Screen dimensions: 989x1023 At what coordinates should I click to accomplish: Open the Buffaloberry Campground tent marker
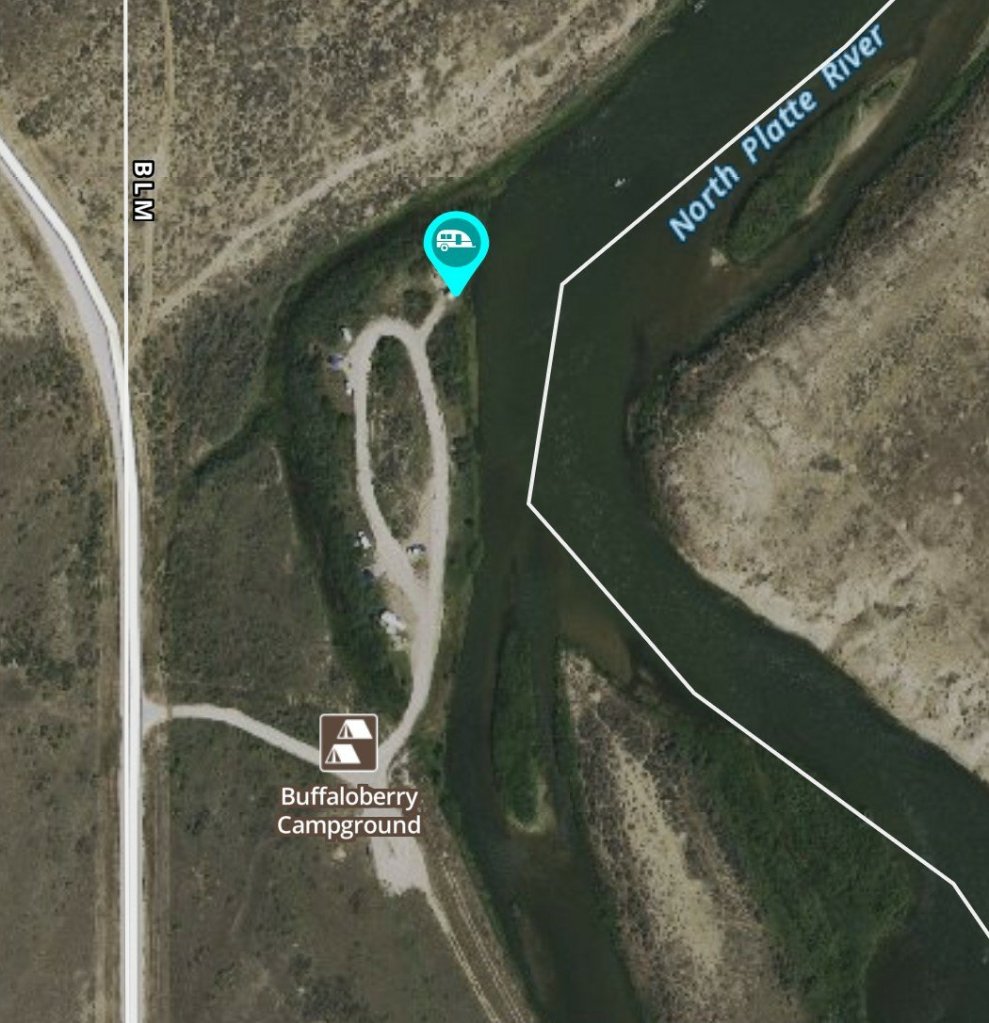348,742
